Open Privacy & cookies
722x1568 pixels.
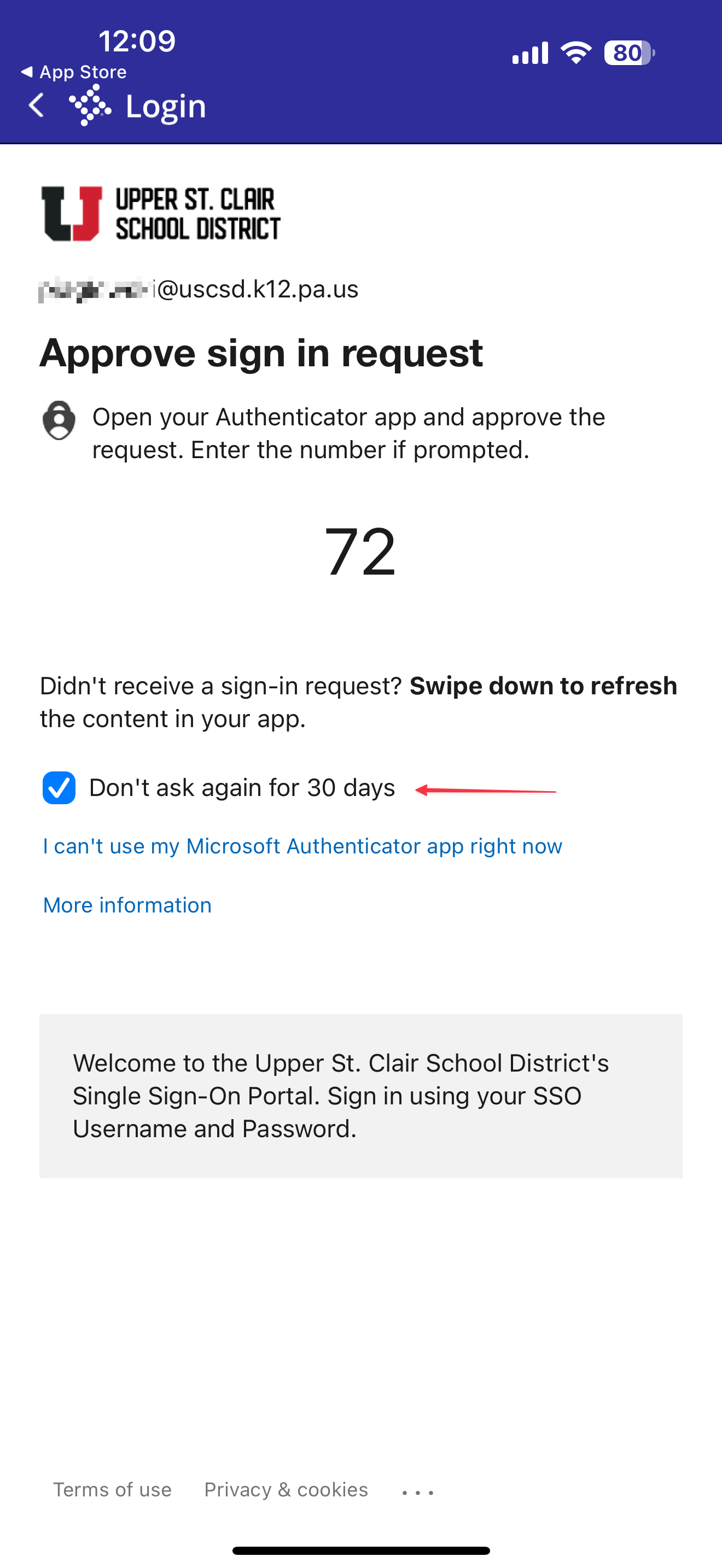pos(286,1489)
